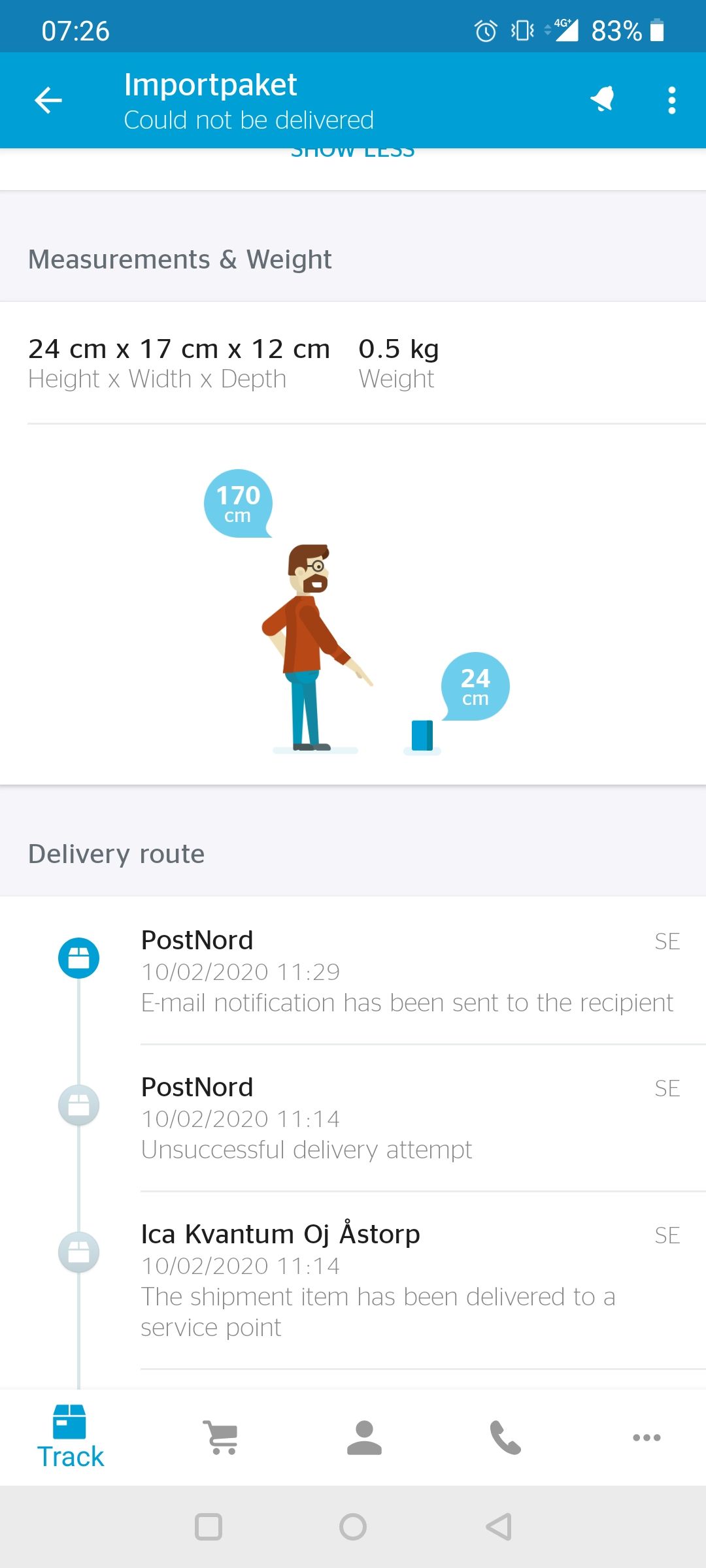The width and height of the screenshot is (706, 1568).
Task: Open the shopping cart tab
Action: click(222, 1437)
